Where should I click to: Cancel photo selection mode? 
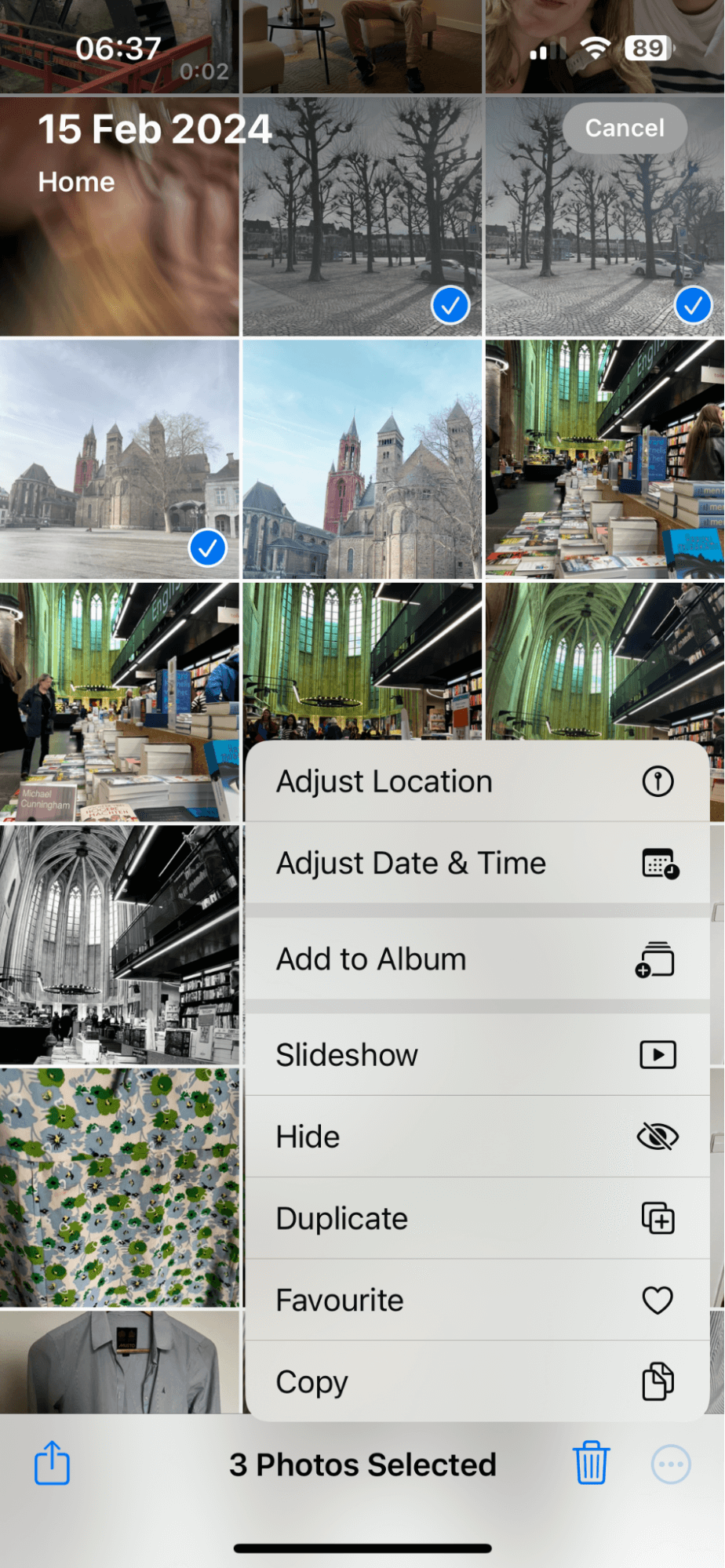625,128
